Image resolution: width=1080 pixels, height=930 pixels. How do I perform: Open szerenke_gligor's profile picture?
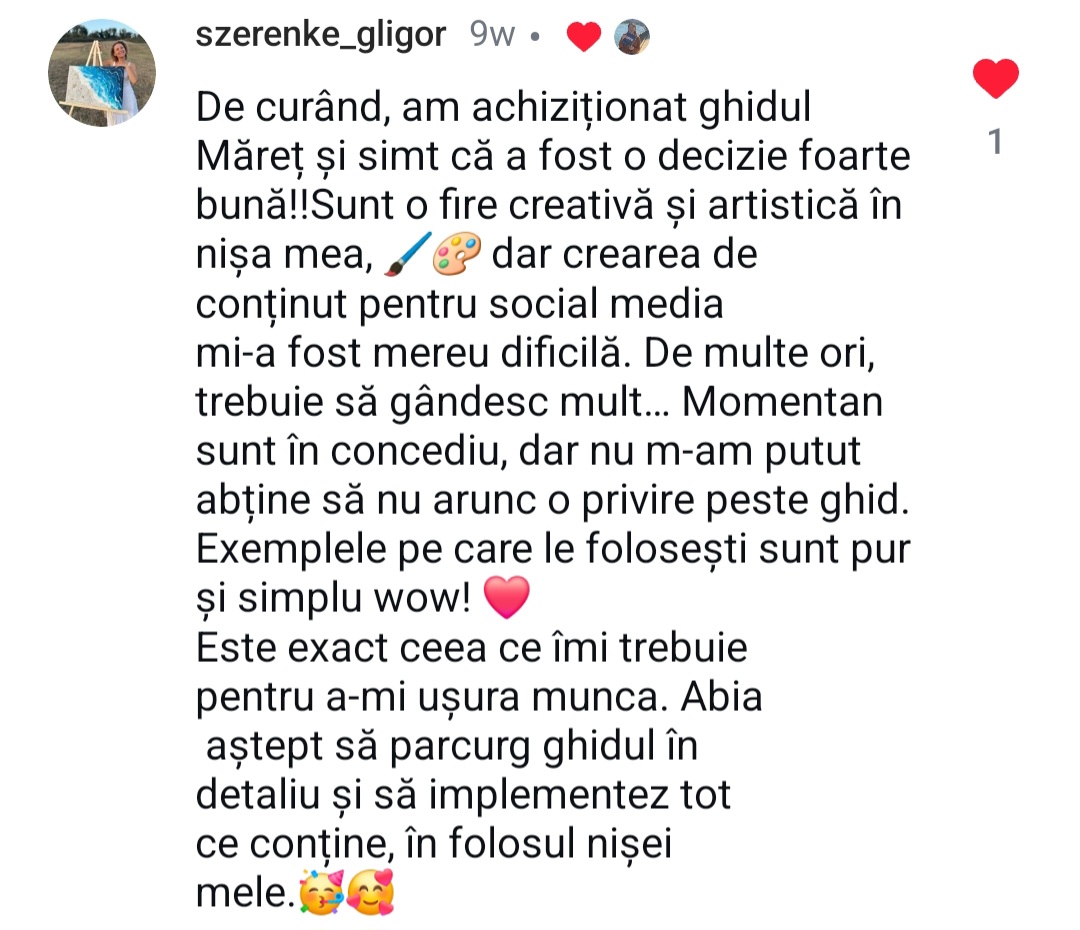[x=101, y=72]
